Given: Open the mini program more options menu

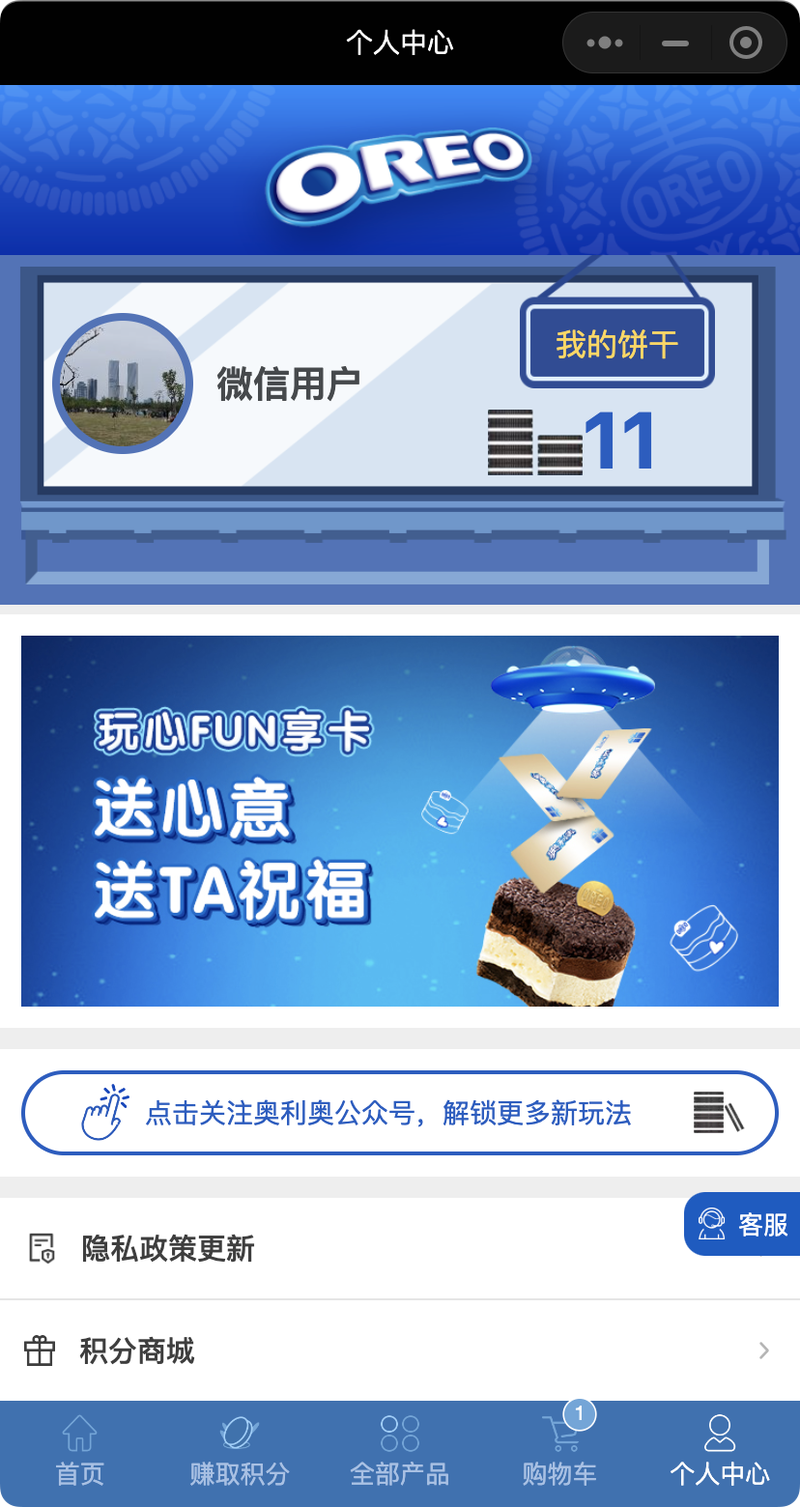Looking at the screenshot, I should pyautogui.click(x=605, y=43).
